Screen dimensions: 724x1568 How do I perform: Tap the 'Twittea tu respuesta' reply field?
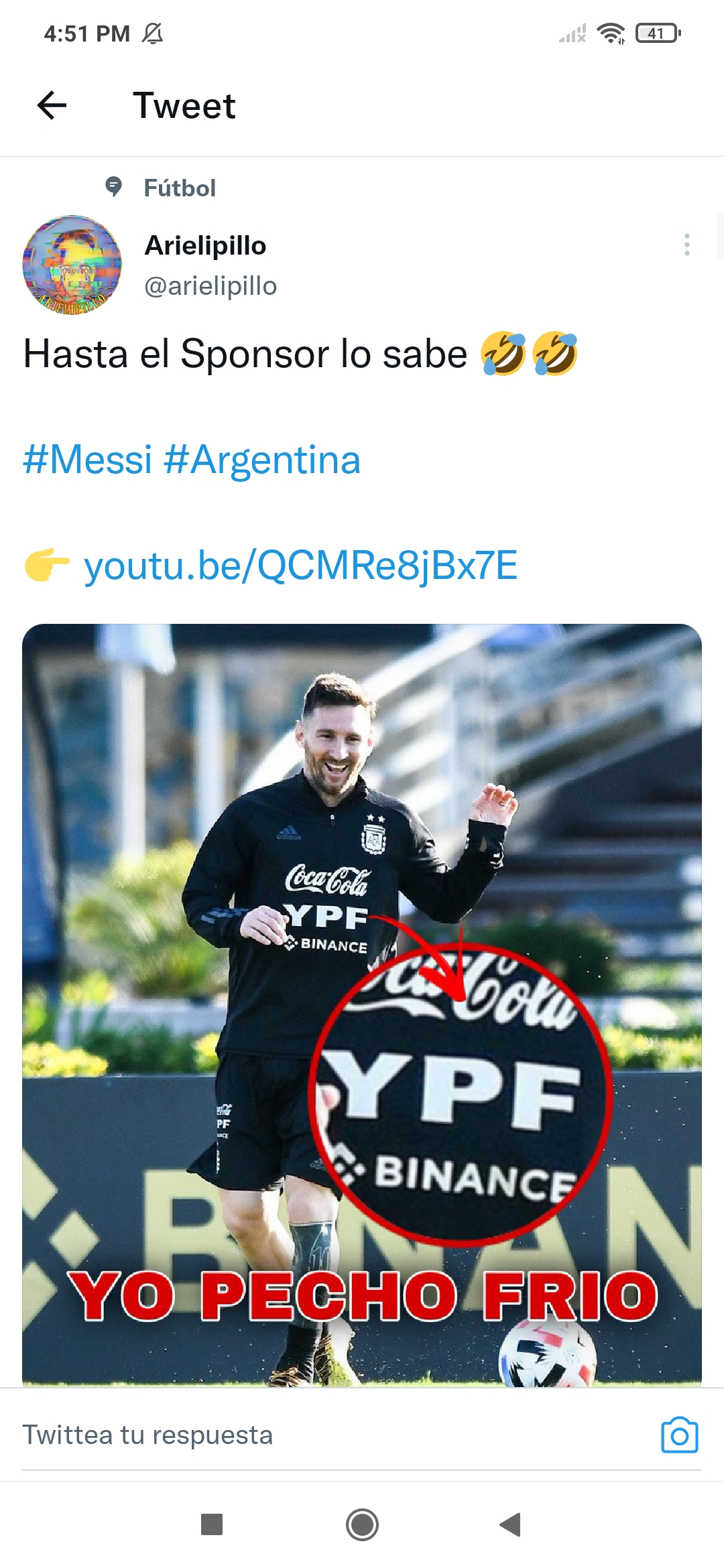pyautogui.click(x=335, y=1435)
